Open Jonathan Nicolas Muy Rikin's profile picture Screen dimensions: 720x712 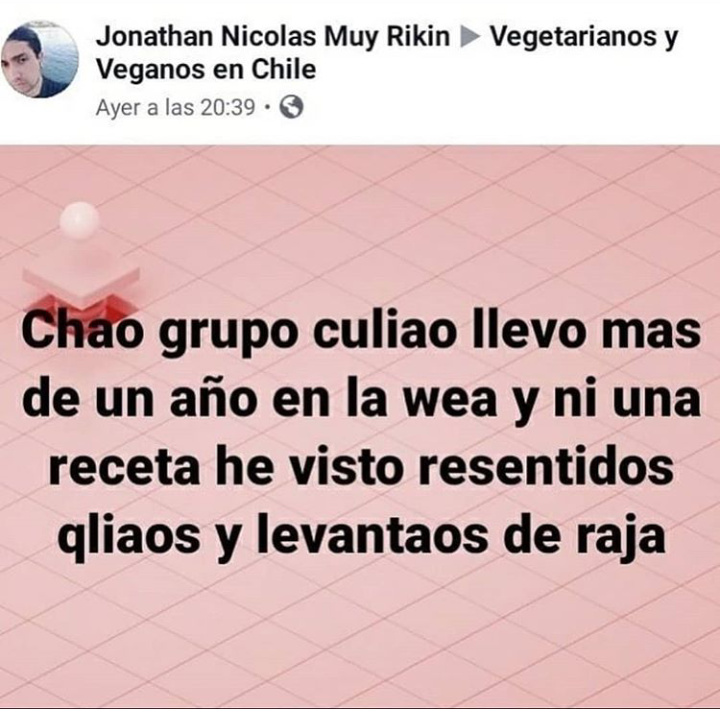(x=40, y=60)
